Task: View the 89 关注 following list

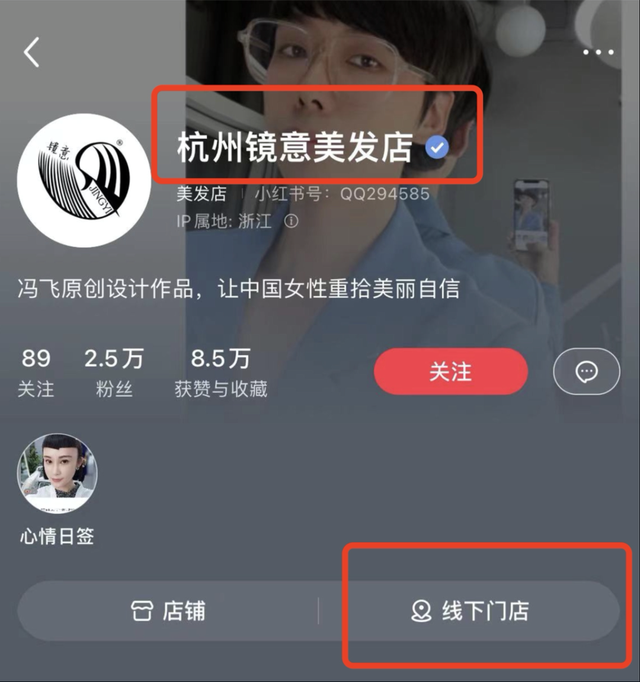Action: [36, 372]
